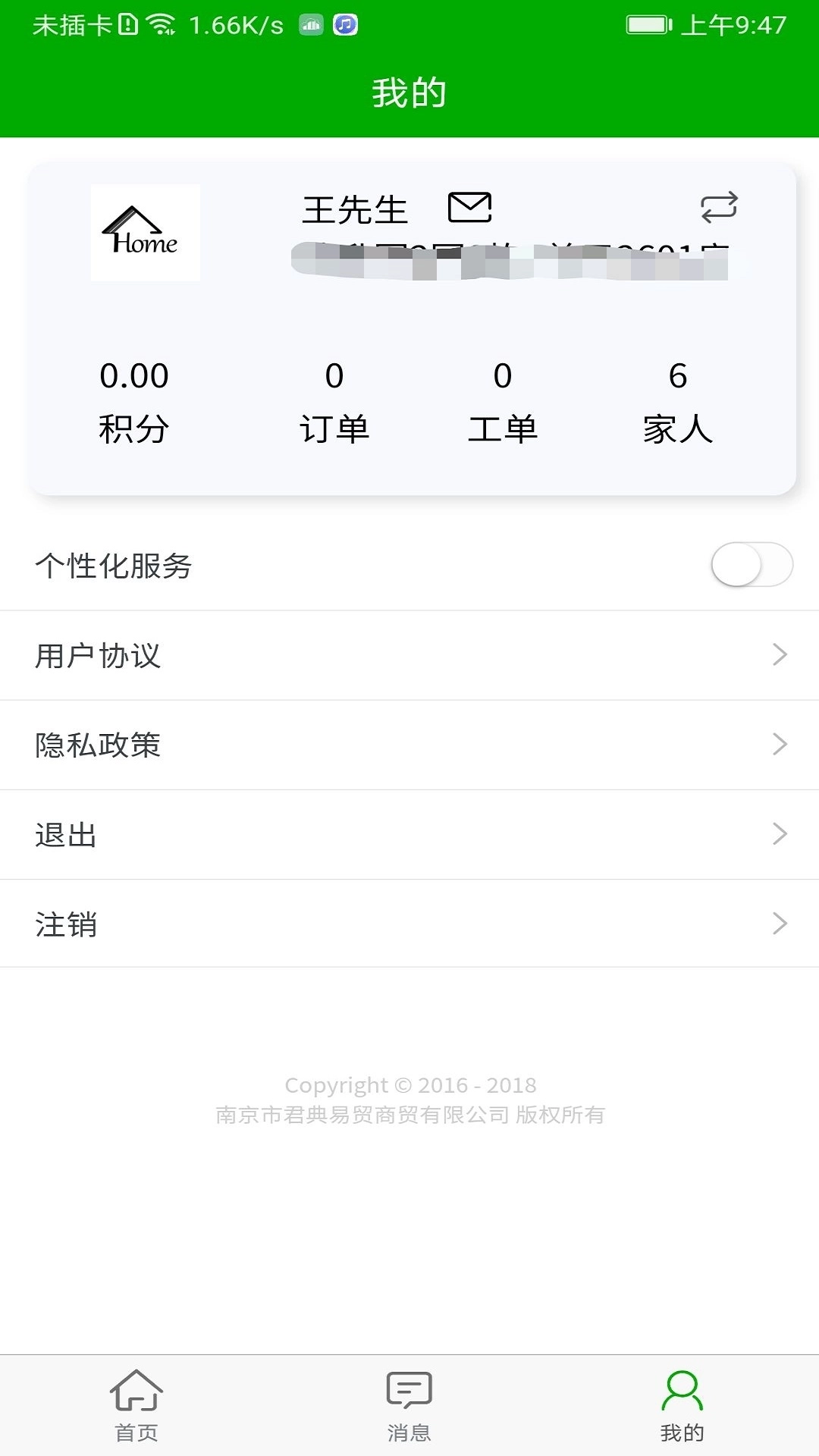Viewport: 819px width, 1456px height.
Task: Expand the 注销 row chevron
Action: (779, 924)
